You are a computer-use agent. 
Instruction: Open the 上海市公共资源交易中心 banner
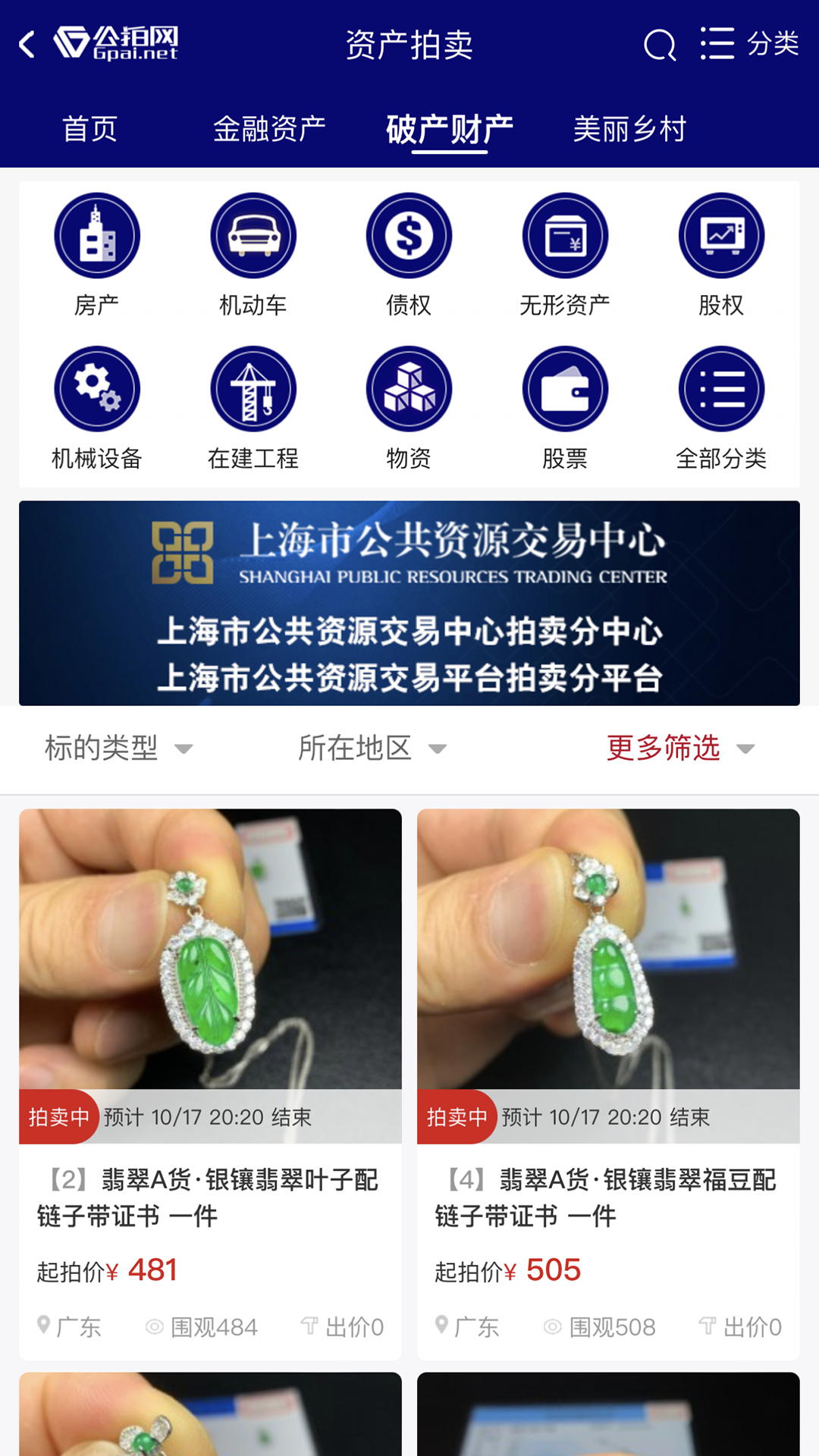[409, 603]
